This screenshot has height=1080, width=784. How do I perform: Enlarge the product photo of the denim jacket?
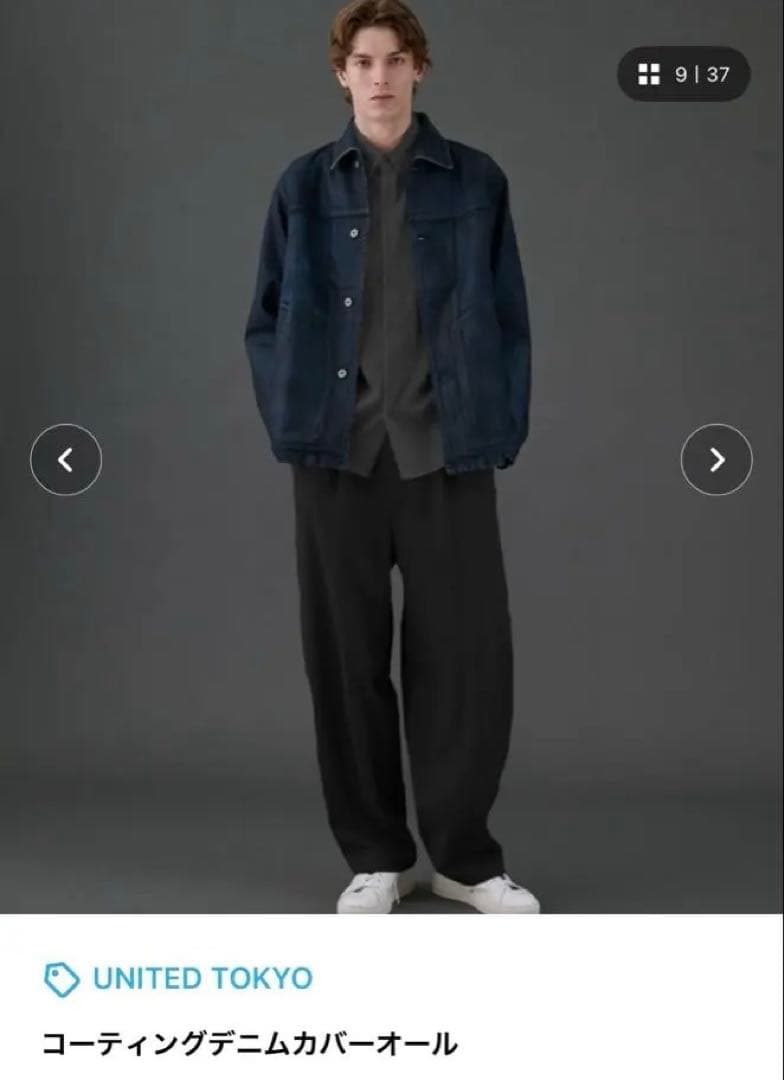(x=390, y=300)
